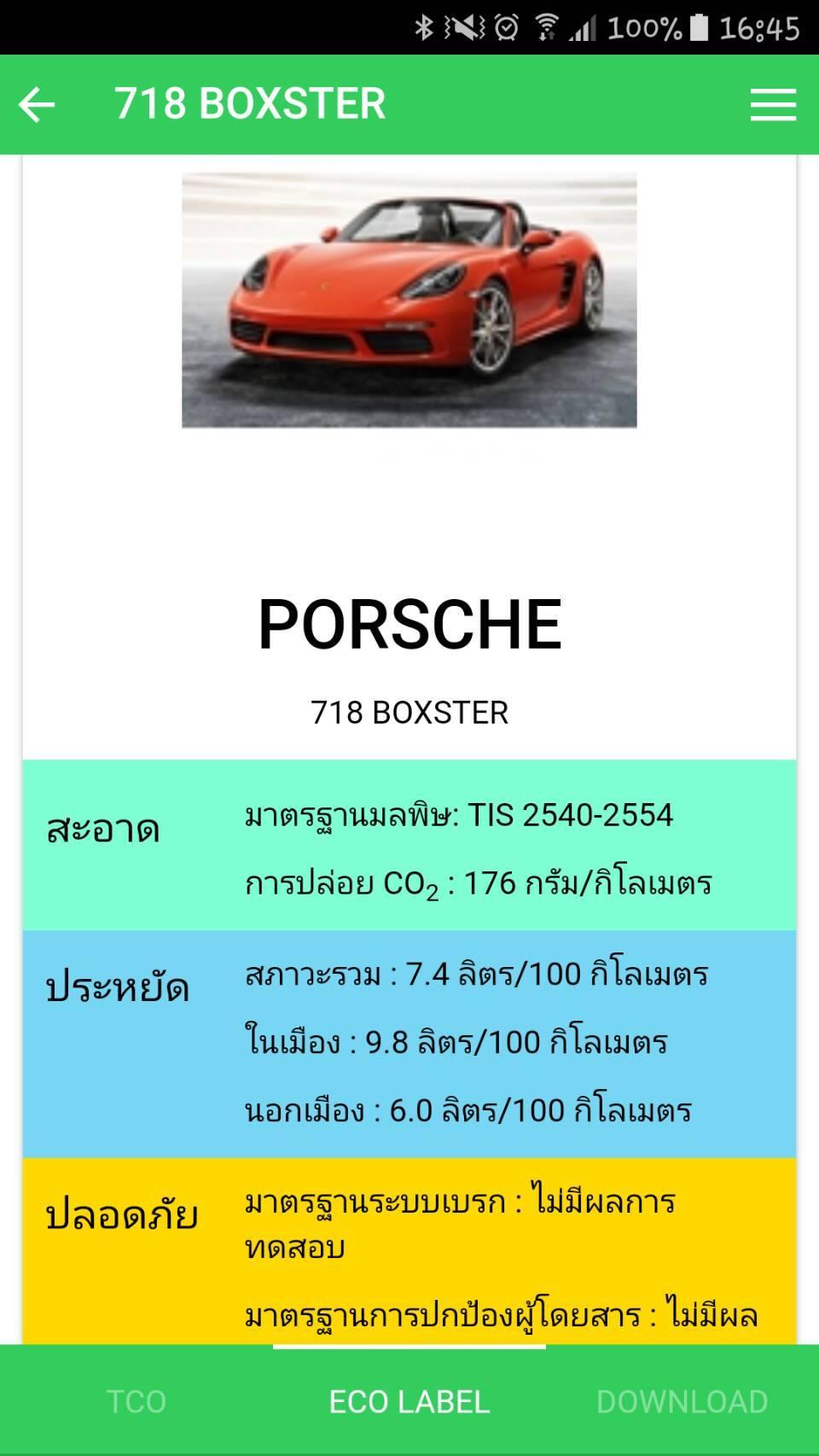Viewport: 819px width, 1456px height.
Task: Open the hamburger menu
Action: 773,105
